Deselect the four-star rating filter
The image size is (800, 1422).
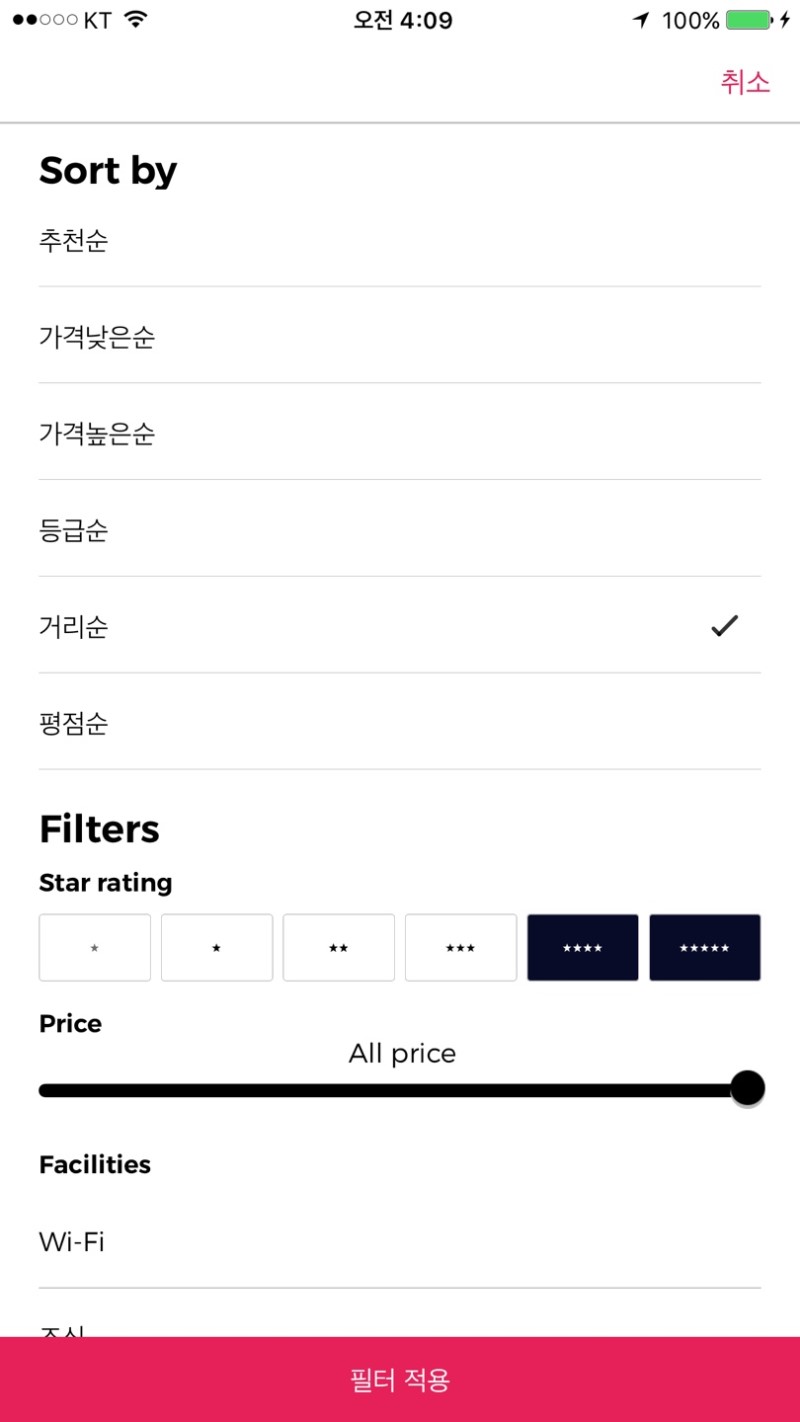(583, 948)
